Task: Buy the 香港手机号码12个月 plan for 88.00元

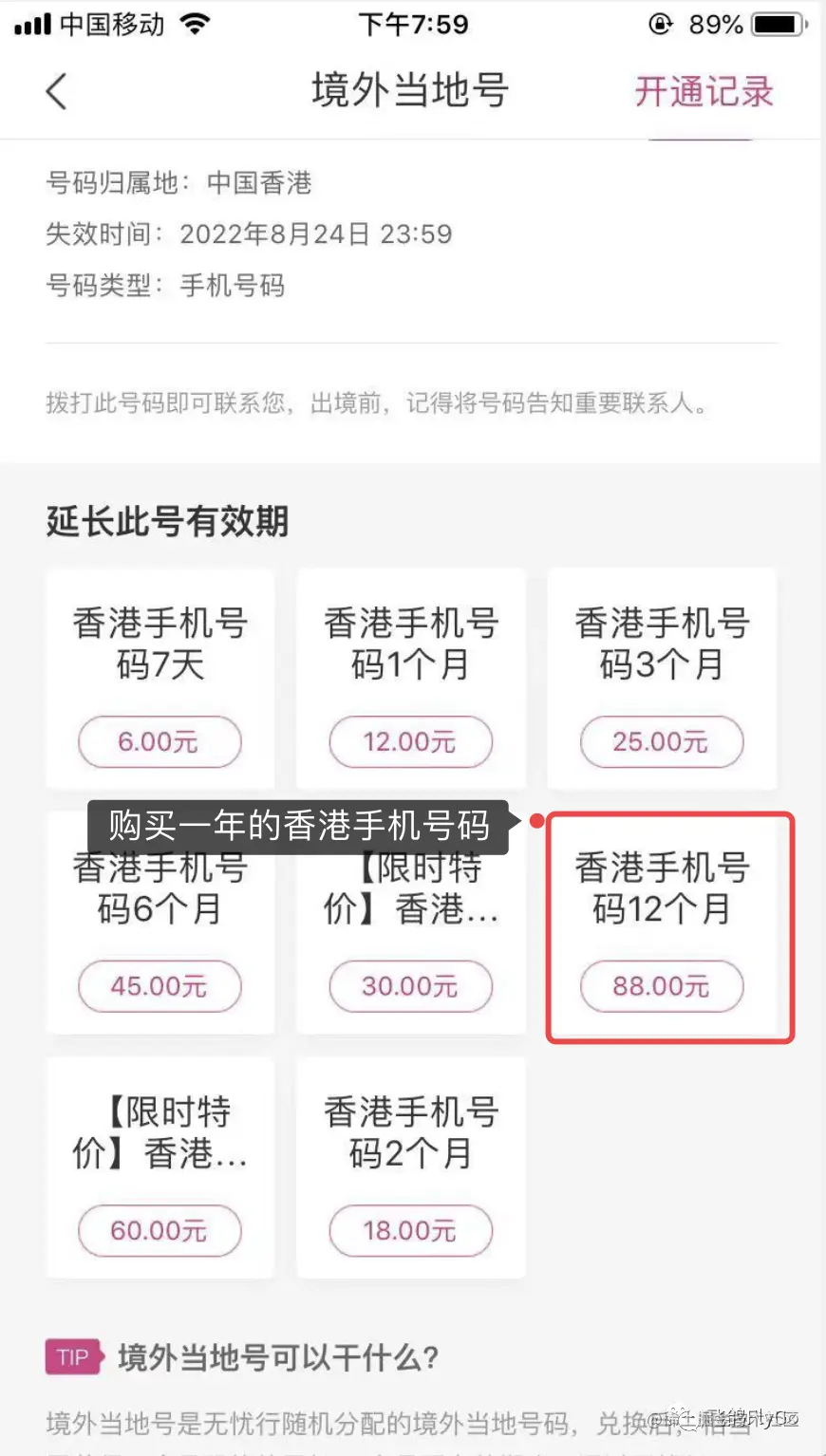Action: click(661, 985)
